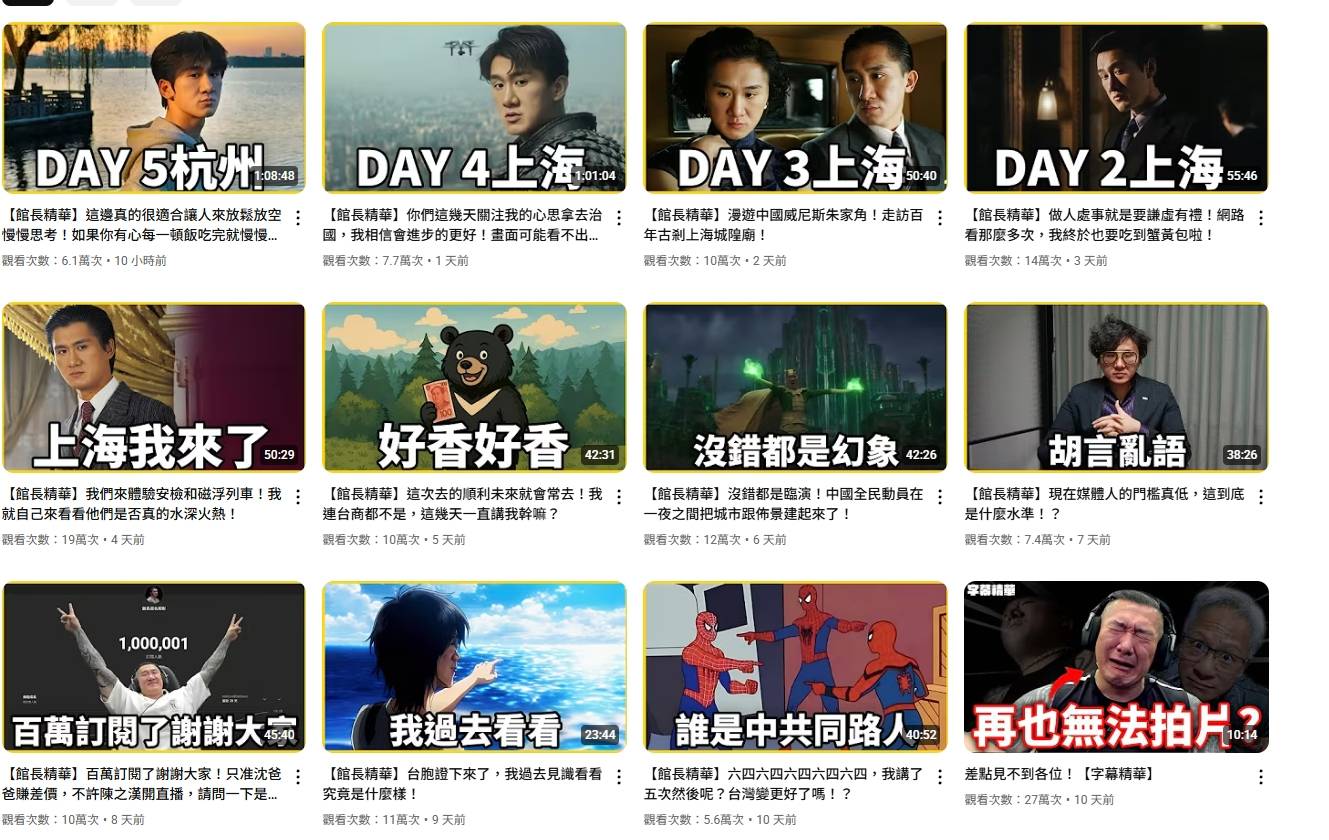
Task: Open the DAY 5杭州 video
Action: coord(154,108)
